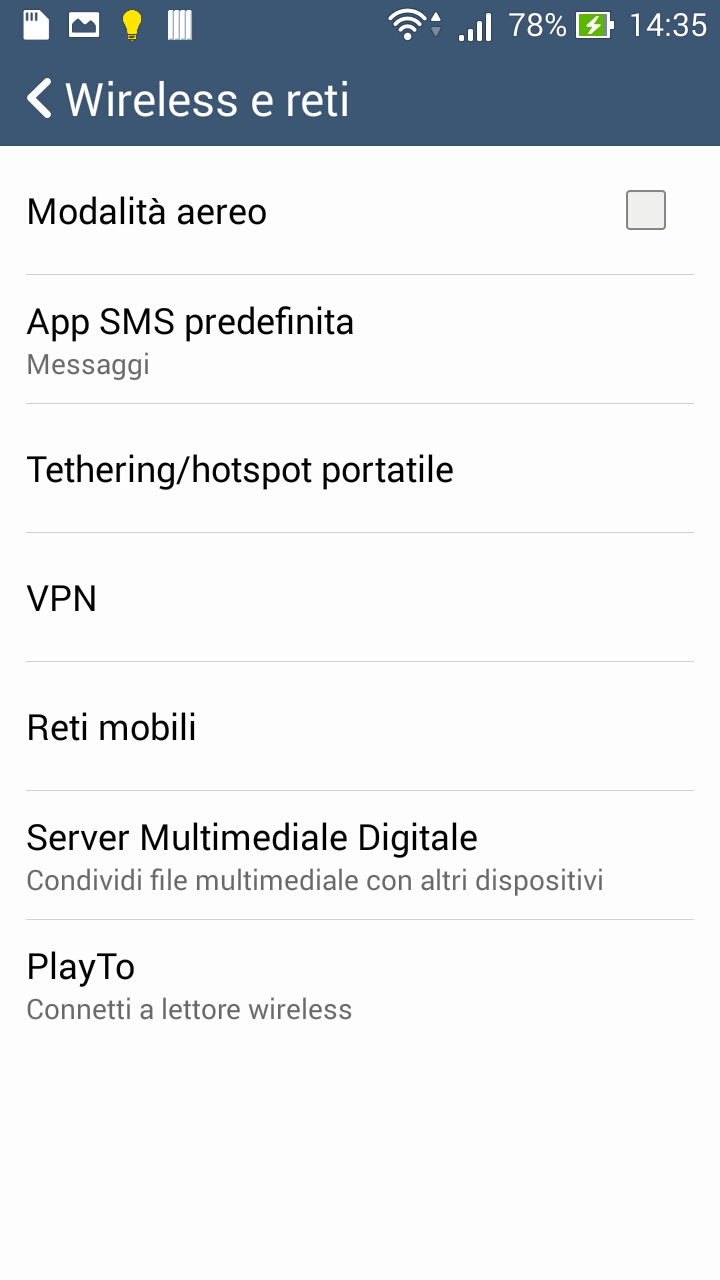Screen dimensions: 720x1280
Task: Uncheck the Modalità aereo box if checked
Action: pos(645,210)
